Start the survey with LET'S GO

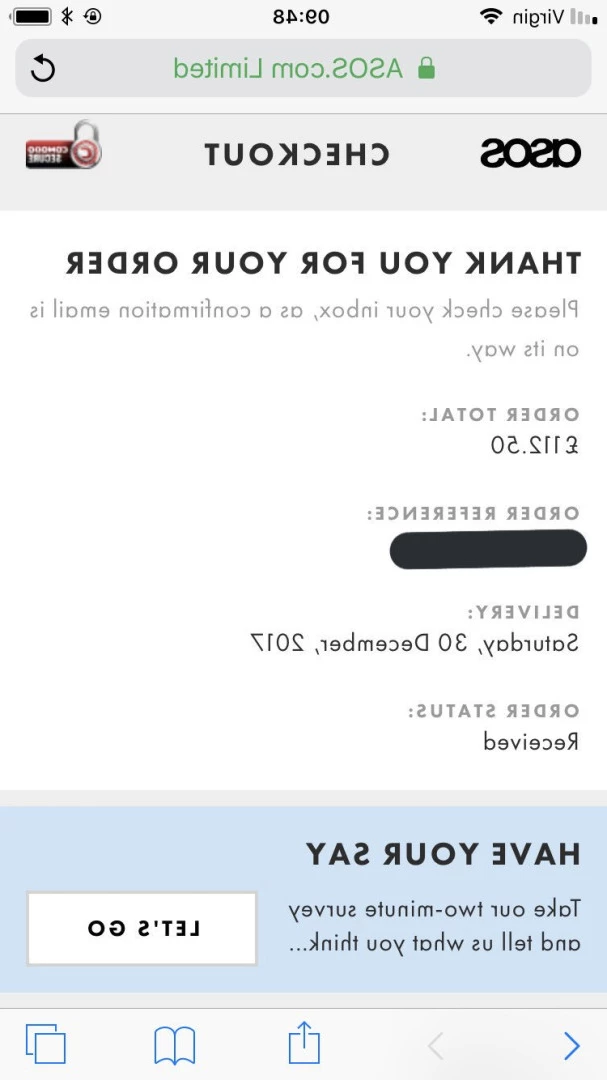pos(142,928)
